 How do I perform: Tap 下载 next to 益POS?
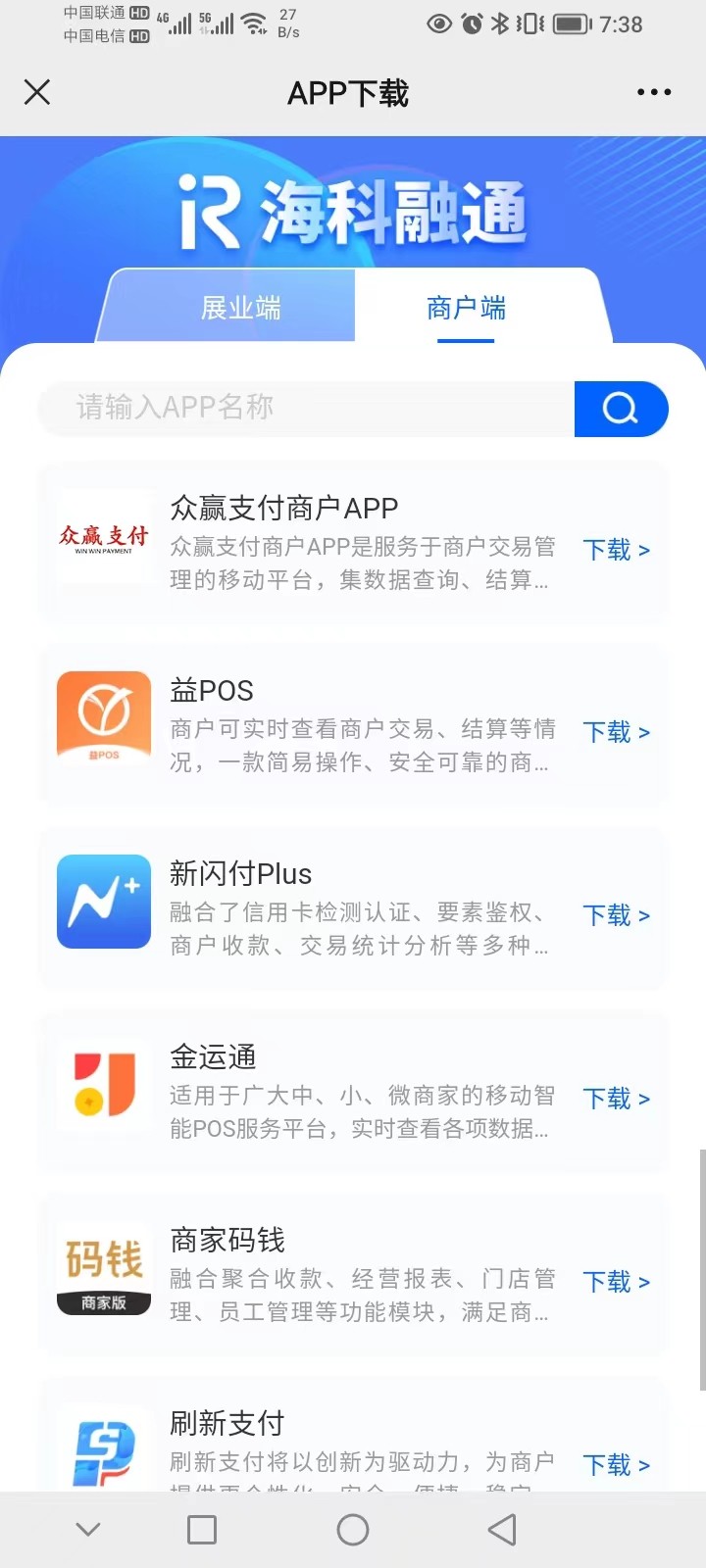(x=617, y=732)
